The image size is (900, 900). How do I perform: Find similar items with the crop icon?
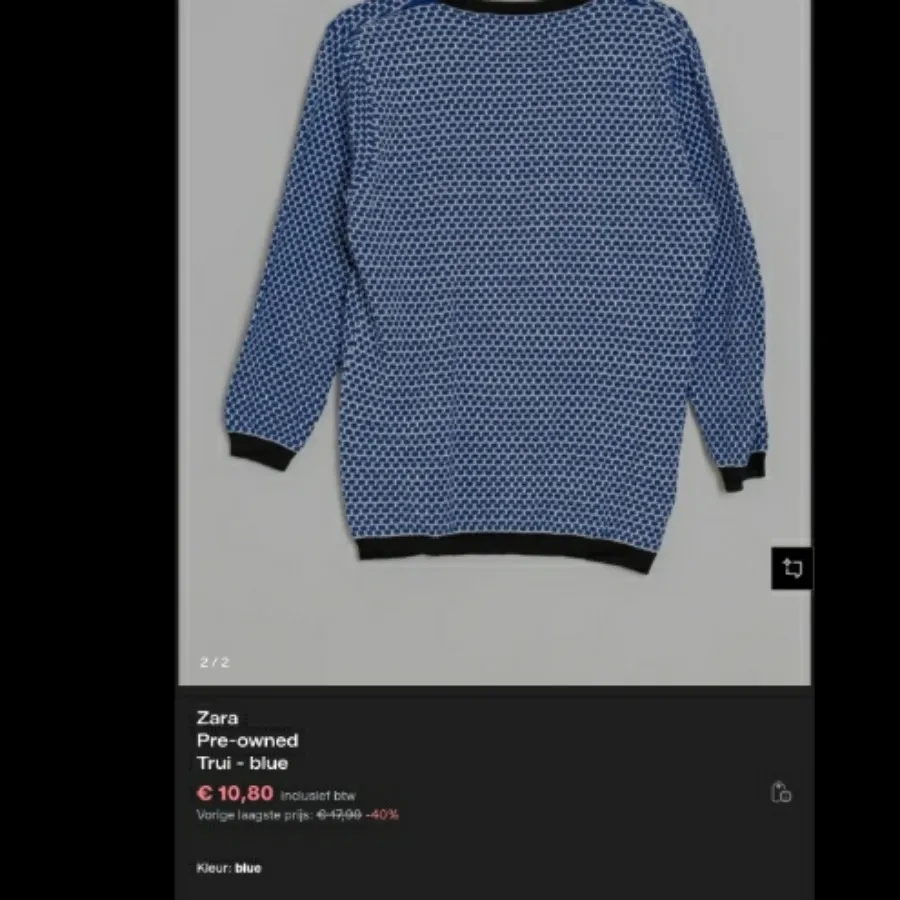pyautogui.click(x=792, y=569)
